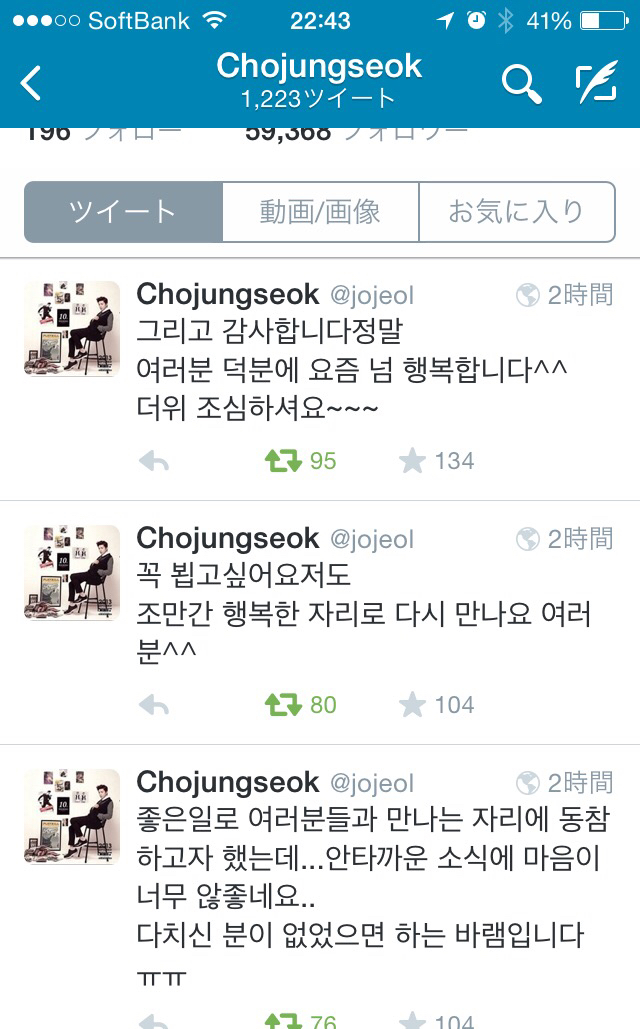Switch to the 動画/画像 tab
This screenshot has width=640, height=1029.
(320, 212)
